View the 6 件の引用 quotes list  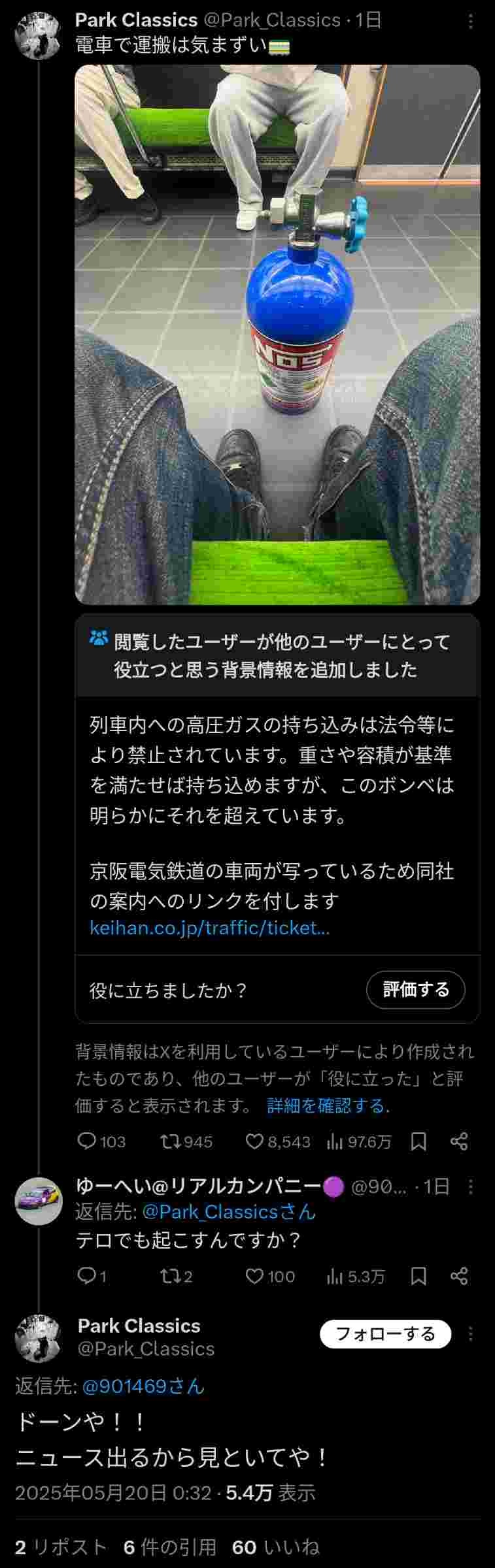[x=169, y=1546]
